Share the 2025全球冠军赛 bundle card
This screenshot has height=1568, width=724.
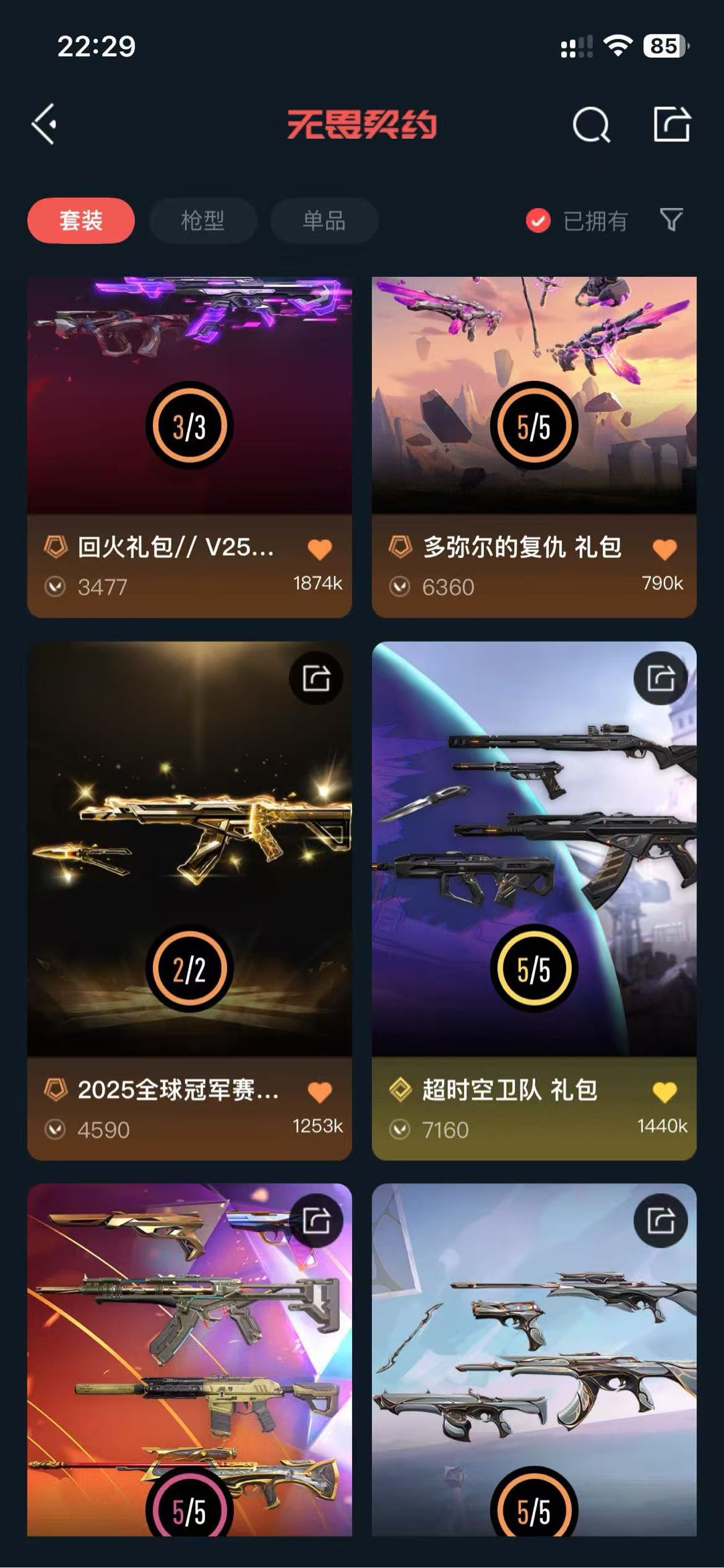pyautogui.click(x=316, y=678)
